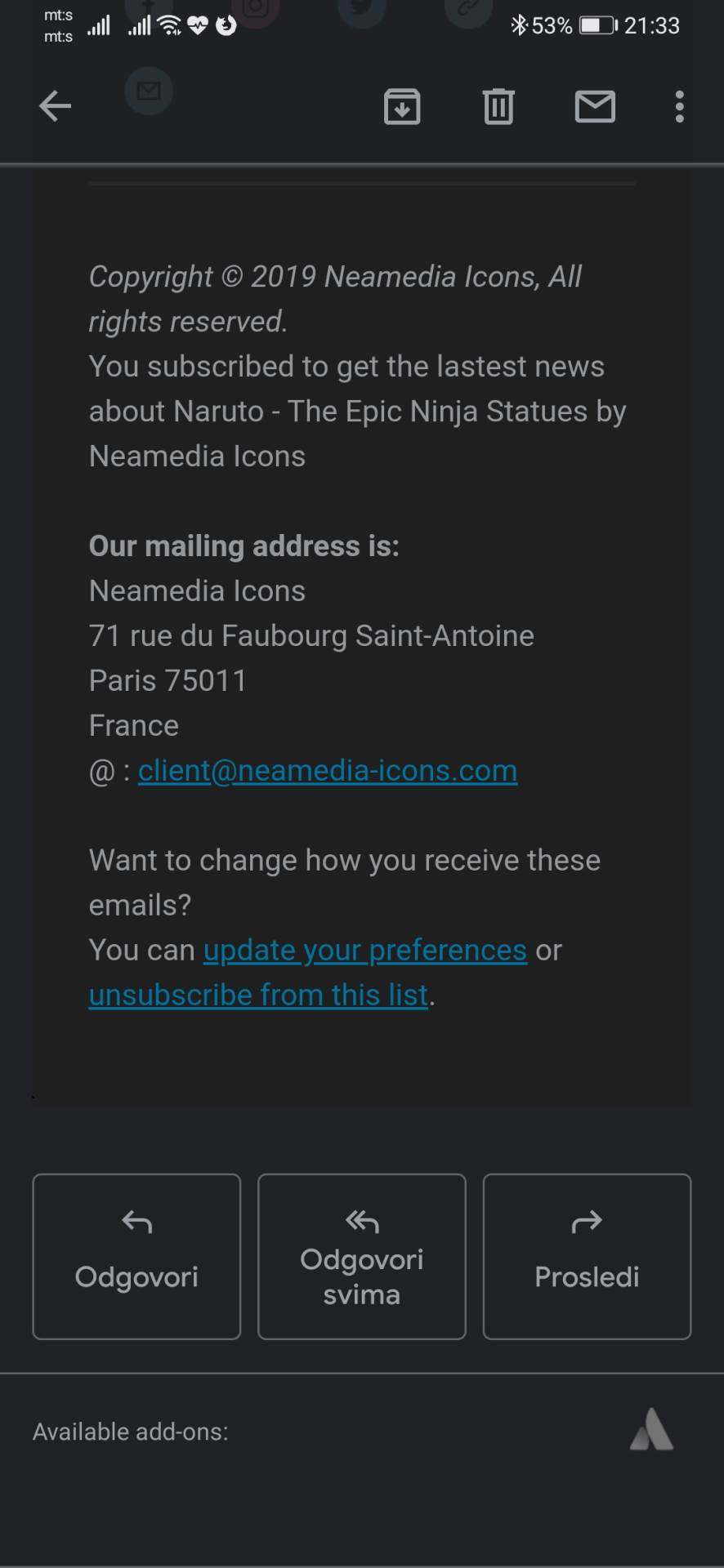Delete this email
This screenshot has height=1568, width=724.
498,106
